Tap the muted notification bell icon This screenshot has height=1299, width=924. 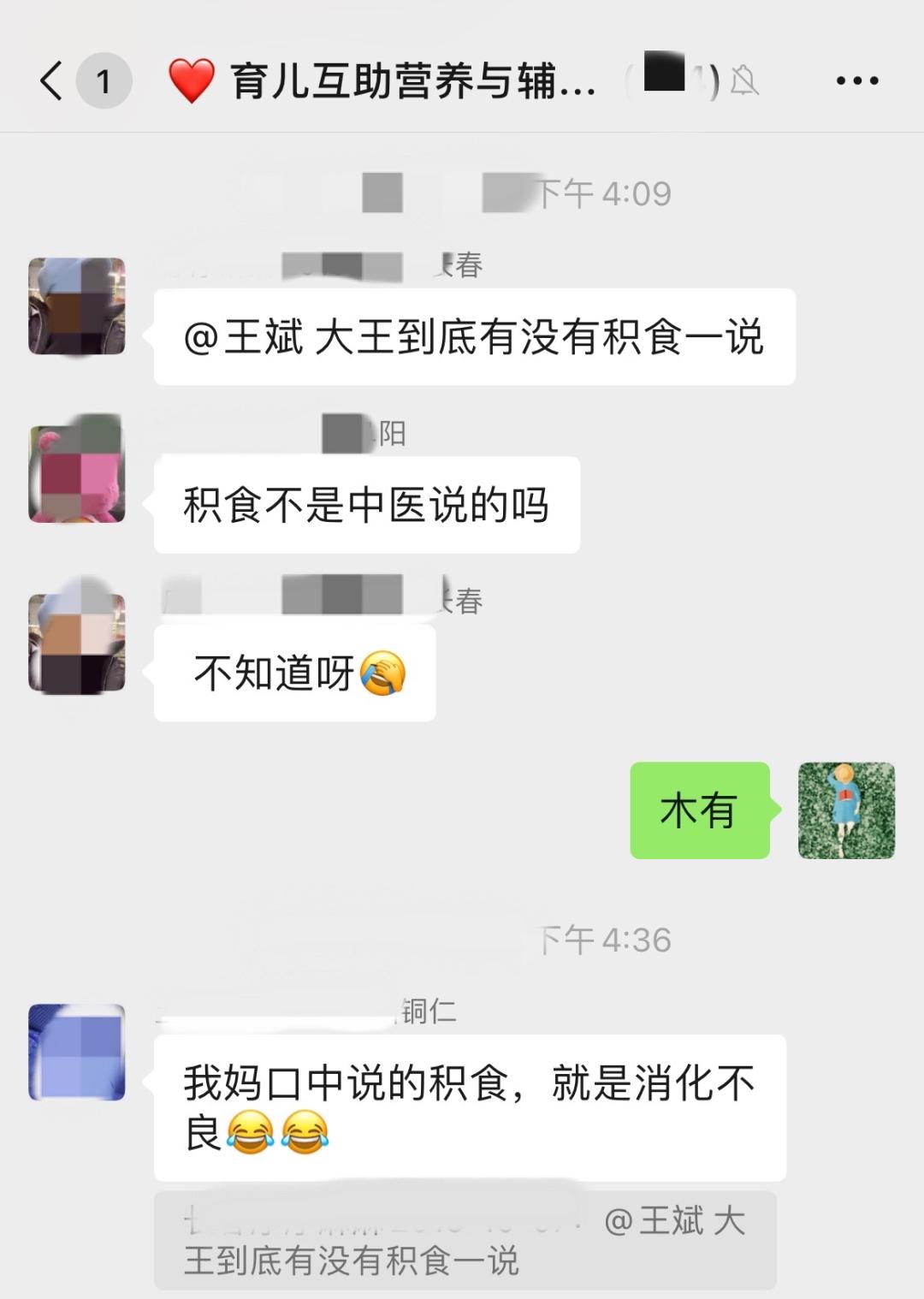click(x=743, y=81)
